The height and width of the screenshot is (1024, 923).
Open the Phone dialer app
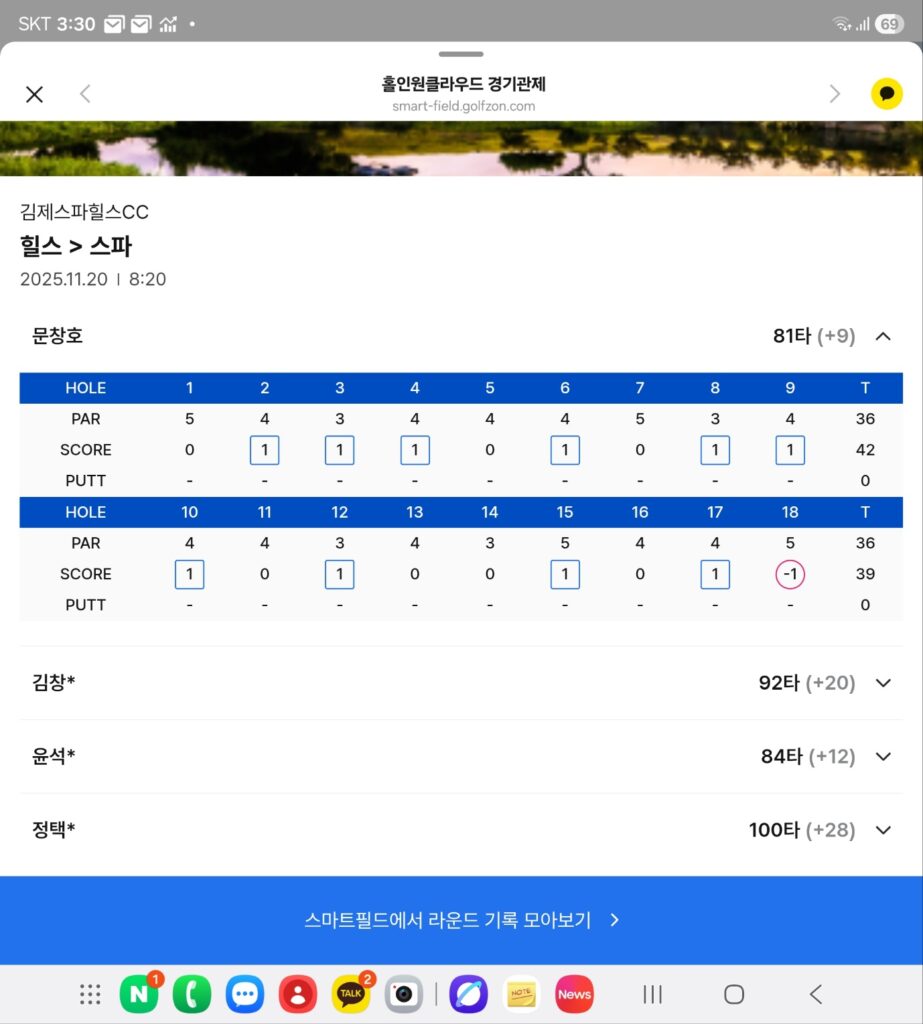point(191,994)
